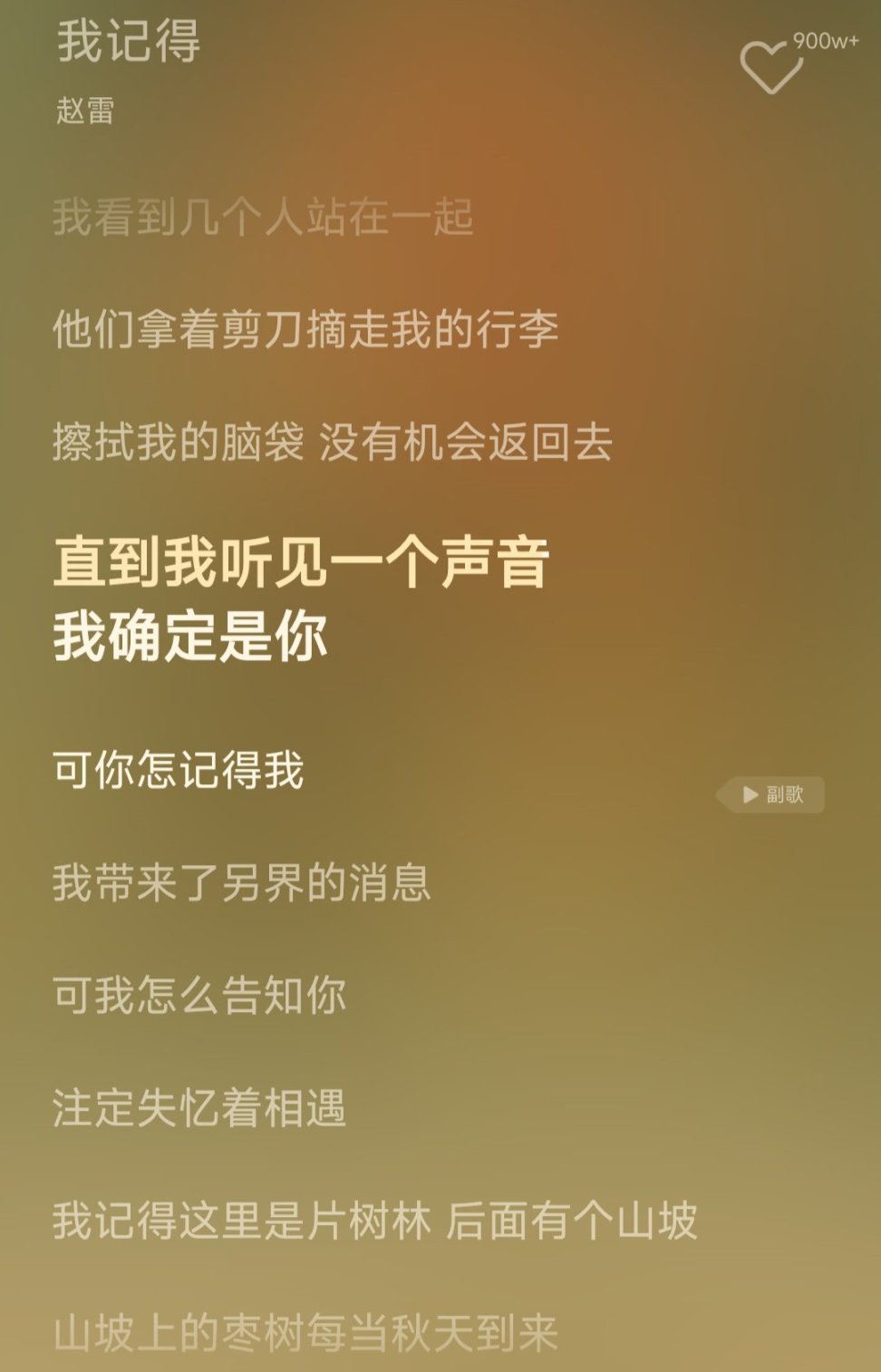Viewport: 881px width, 1372px height.
Task: Tap lyric 可你怎记得我
Action: 179,773
